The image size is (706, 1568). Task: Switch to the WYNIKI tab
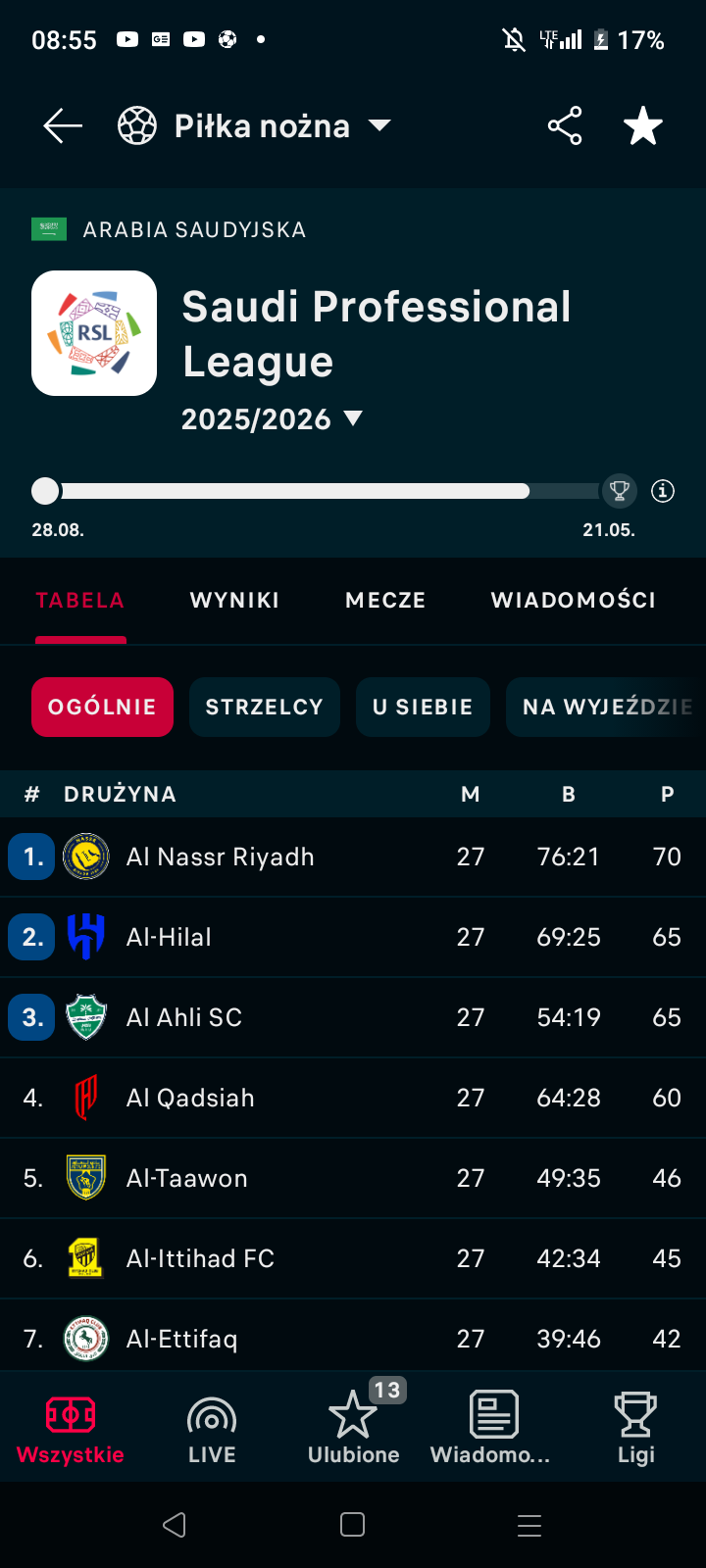(x=234, y=601)
